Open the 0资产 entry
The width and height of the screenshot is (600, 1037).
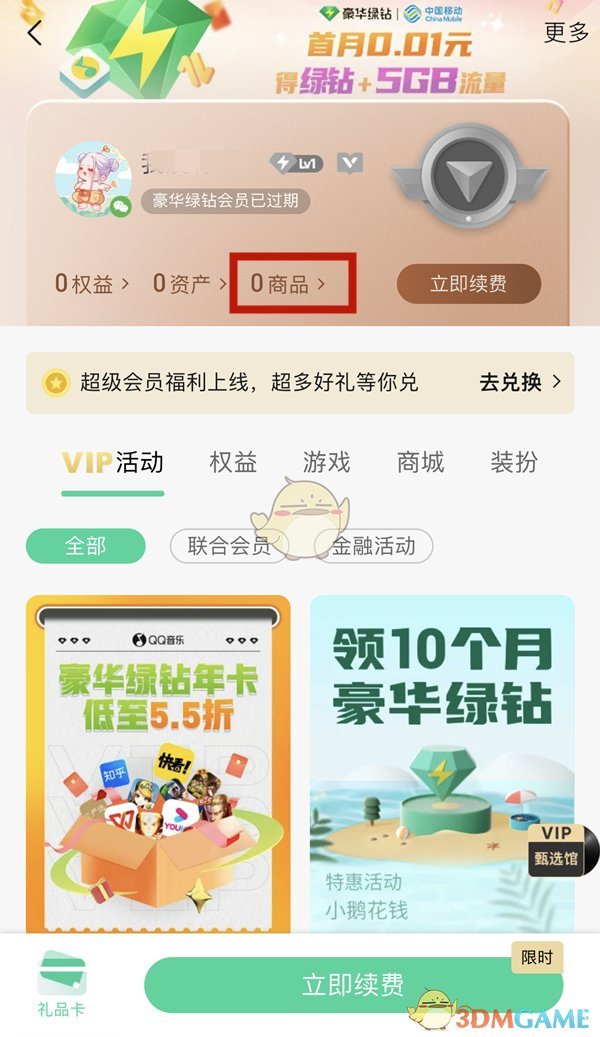[x=190, y=284]
